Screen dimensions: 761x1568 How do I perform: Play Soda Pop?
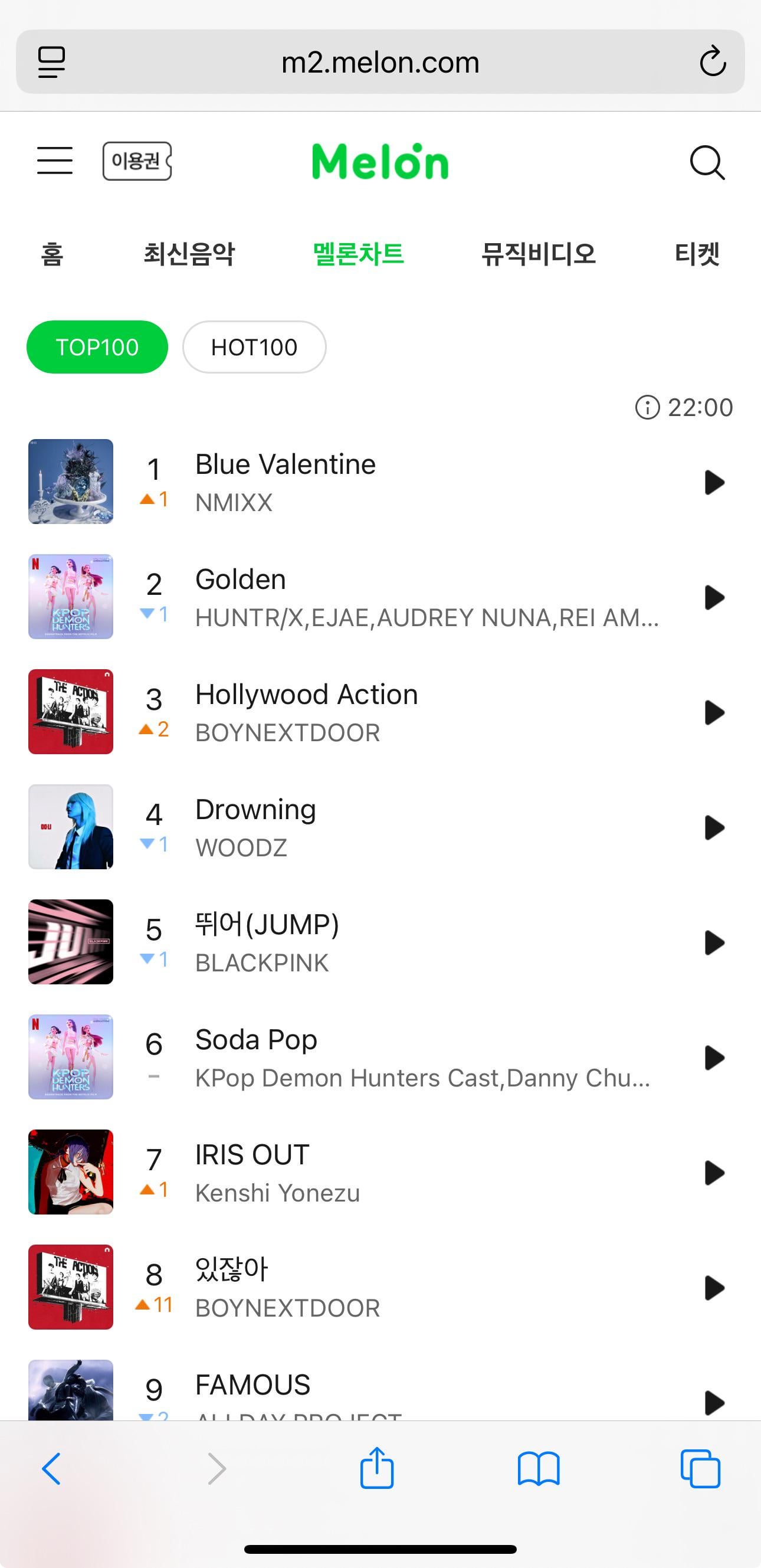(x=714, y=1058)
